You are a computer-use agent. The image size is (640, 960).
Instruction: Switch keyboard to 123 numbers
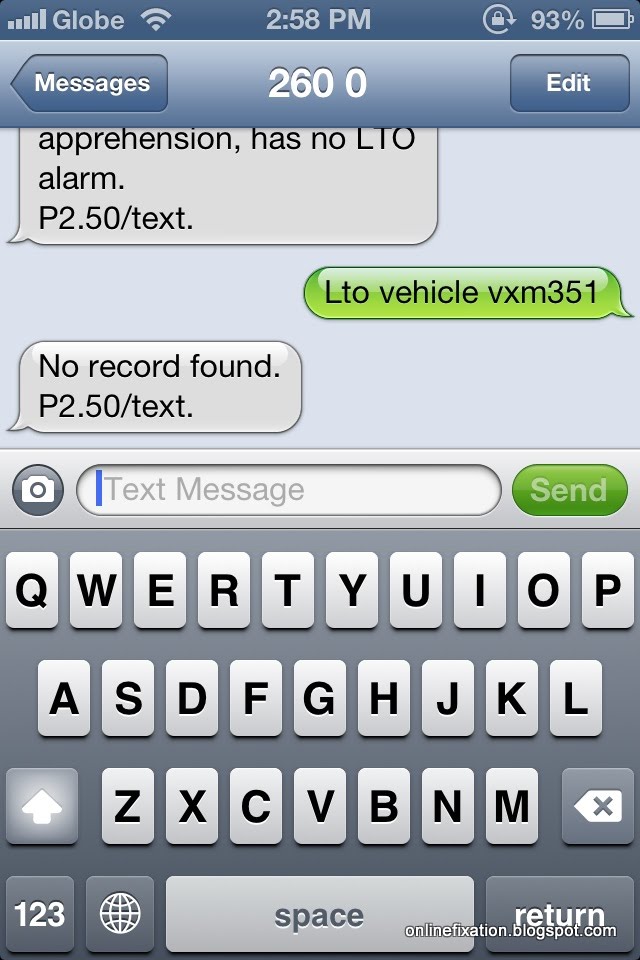(40, 914)
